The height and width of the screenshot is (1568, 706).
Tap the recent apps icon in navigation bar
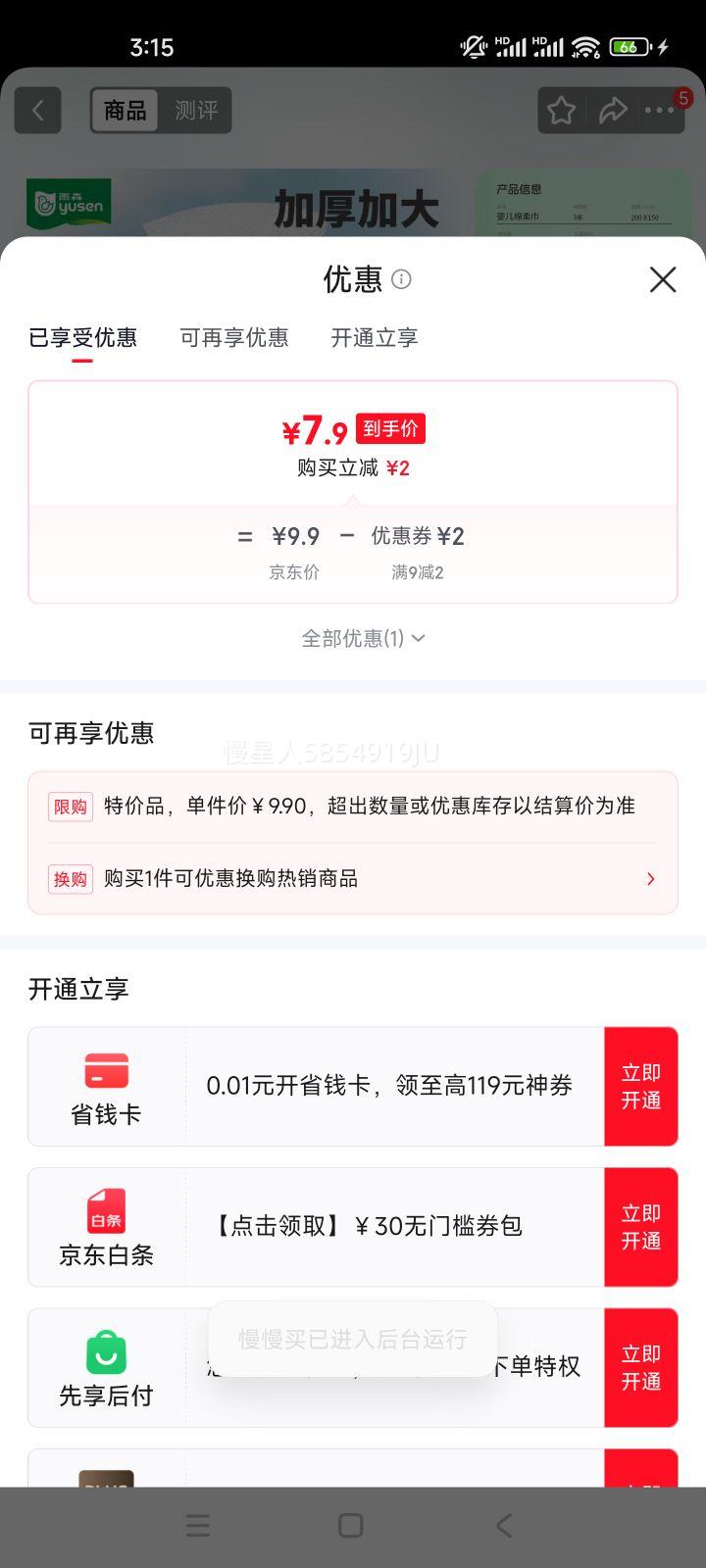[x=197, y=1525]
